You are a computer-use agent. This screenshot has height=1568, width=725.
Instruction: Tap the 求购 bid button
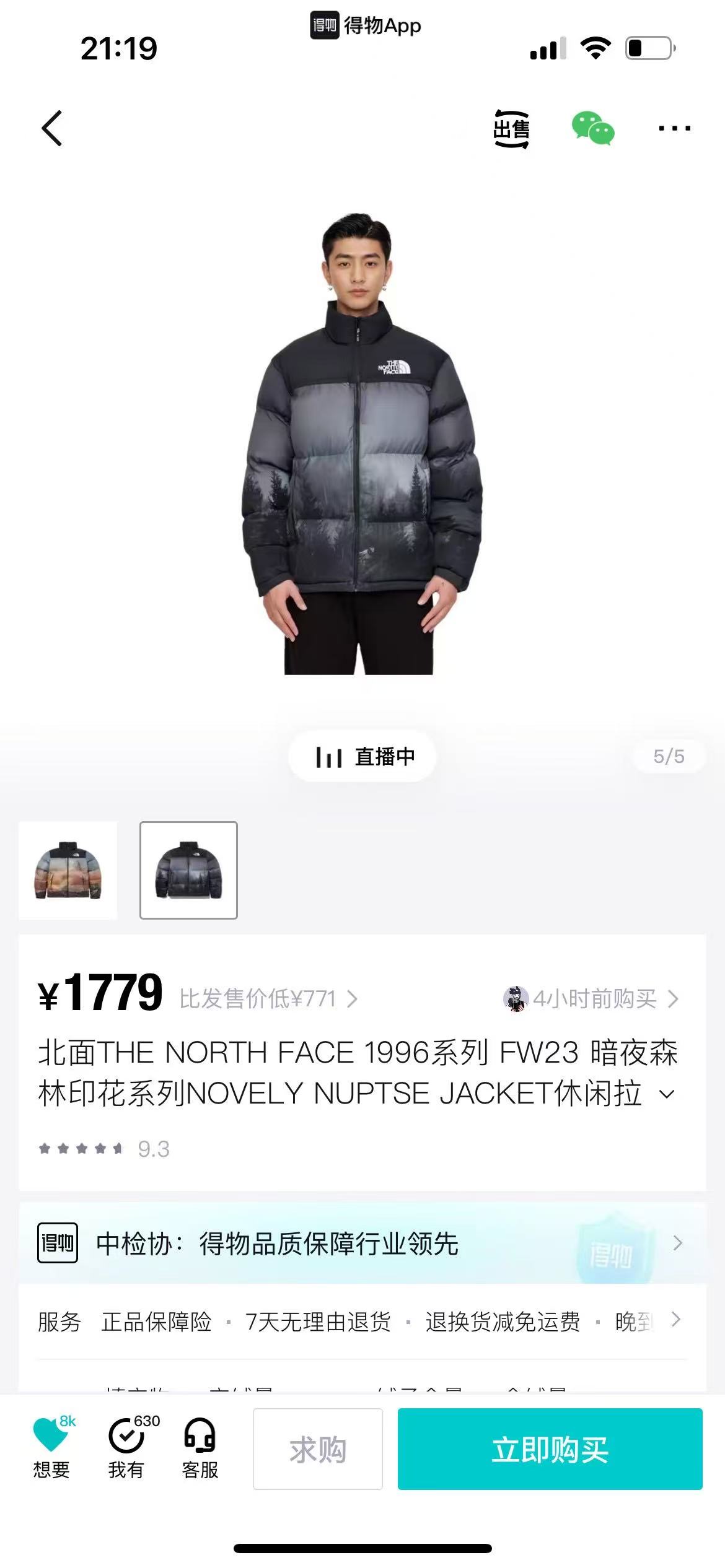coord(317,1449)
